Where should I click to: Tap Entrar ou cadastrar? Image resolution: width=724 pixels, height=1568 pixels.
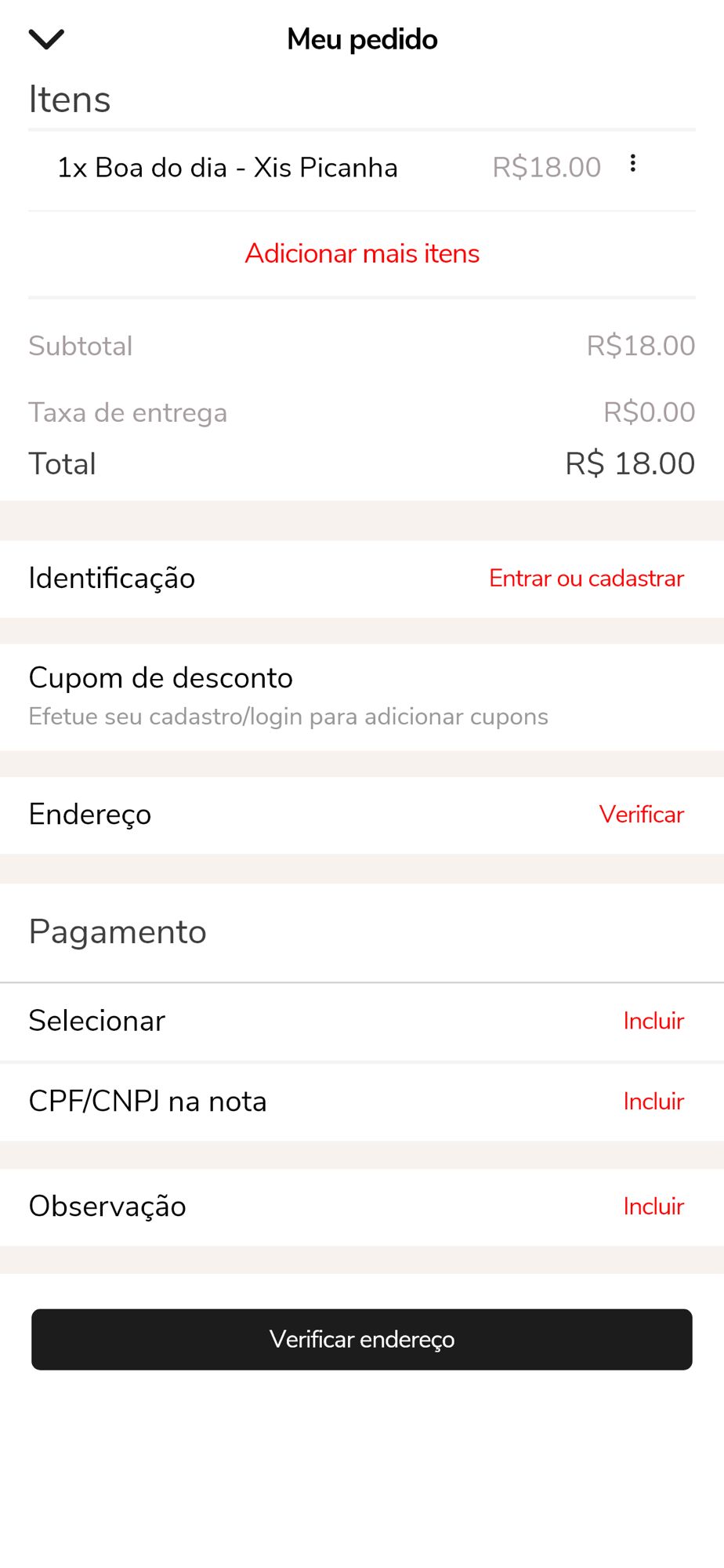pyautogui.click(x=586, y=579)
